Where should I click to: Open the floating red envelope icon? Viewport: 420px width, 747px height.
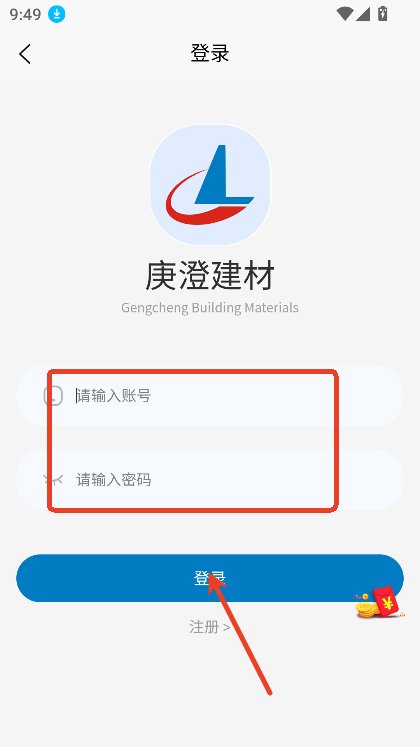380,603
